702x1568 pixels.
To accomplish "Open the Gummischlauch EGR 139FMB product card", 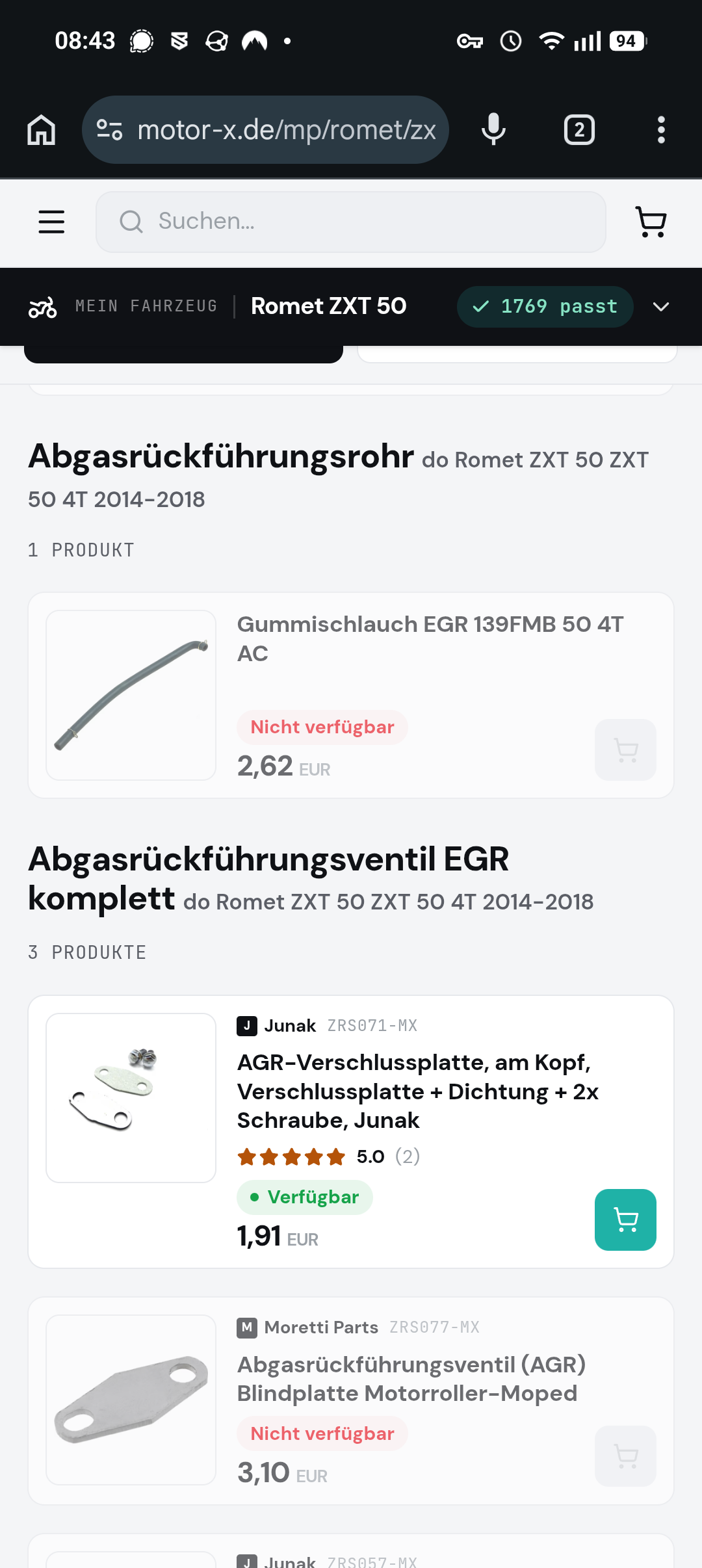I will click(351, 695).
